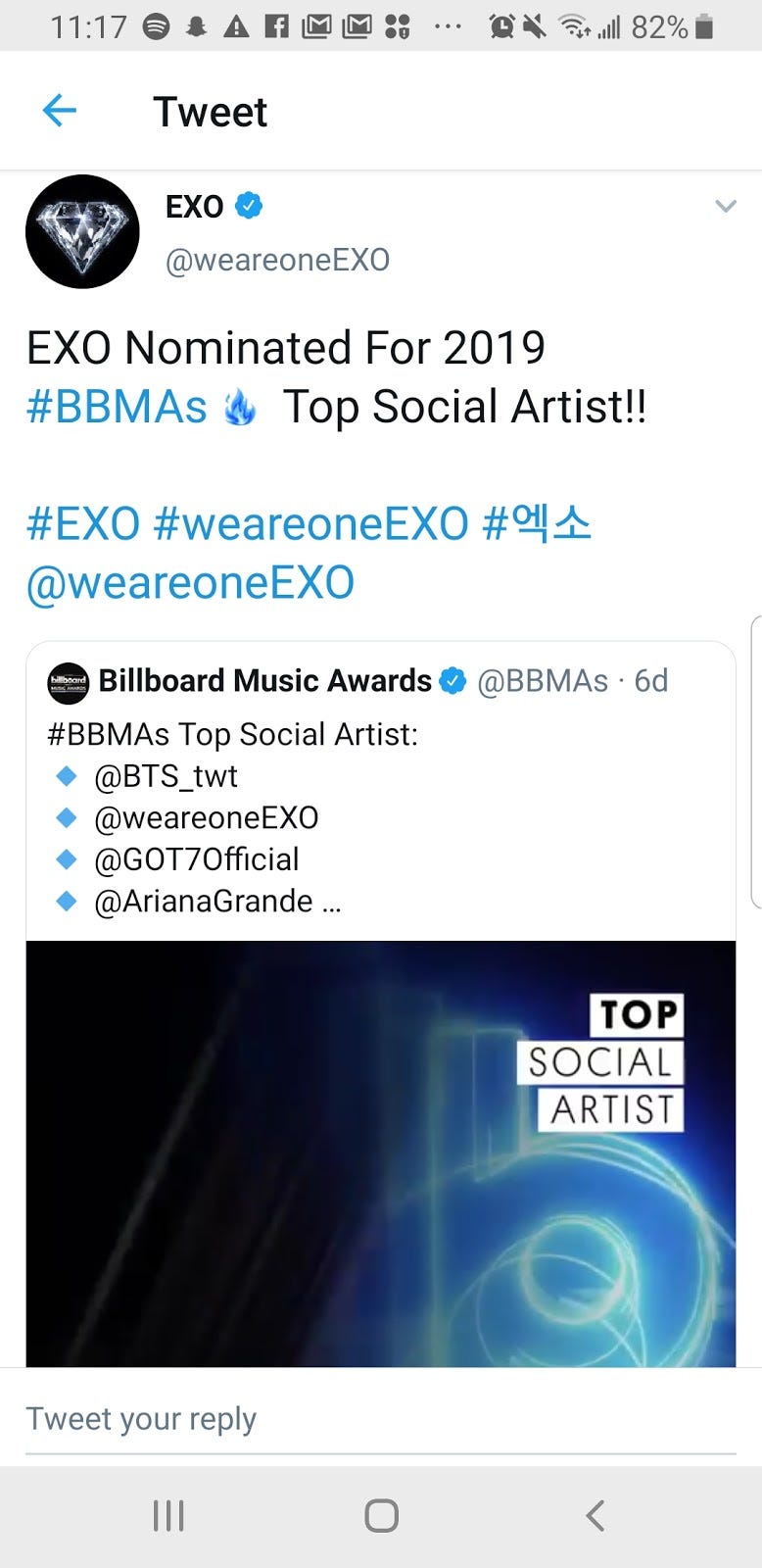This screenshot has width=762, height=1568.
Task: Open the #weareoneEXO hashtag
Action: click(x=311, y=523)
